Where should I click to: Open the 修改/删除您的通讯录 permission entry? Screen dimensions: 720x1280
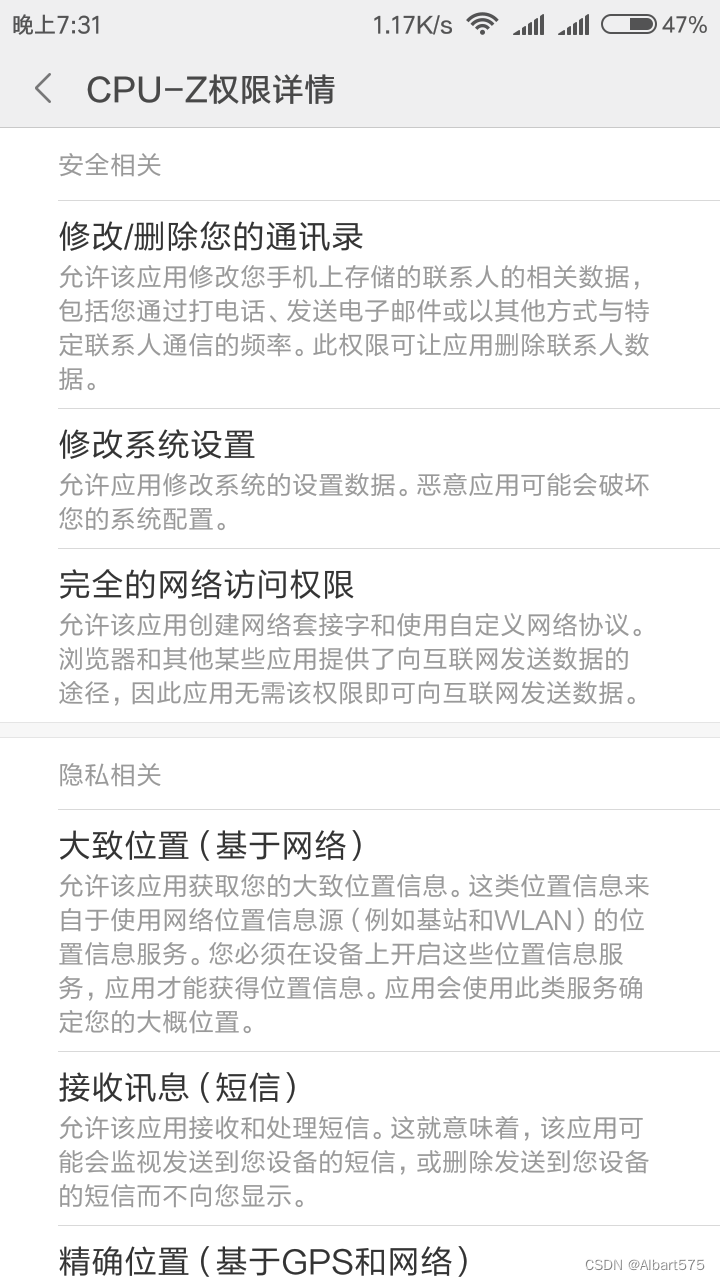pyautogui.click(x=212, y=235)
